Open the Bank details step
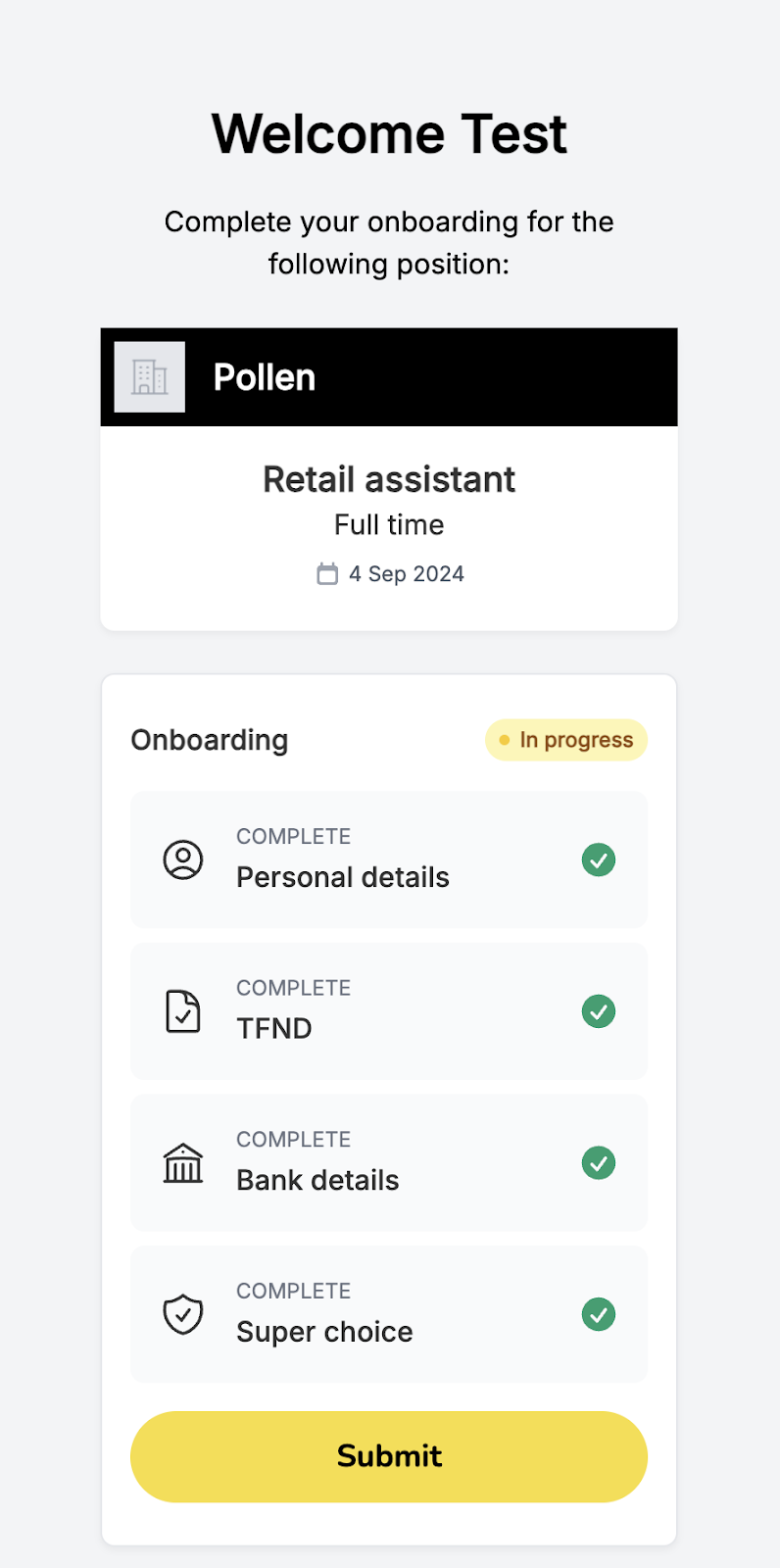 (x=389, y=1162)
